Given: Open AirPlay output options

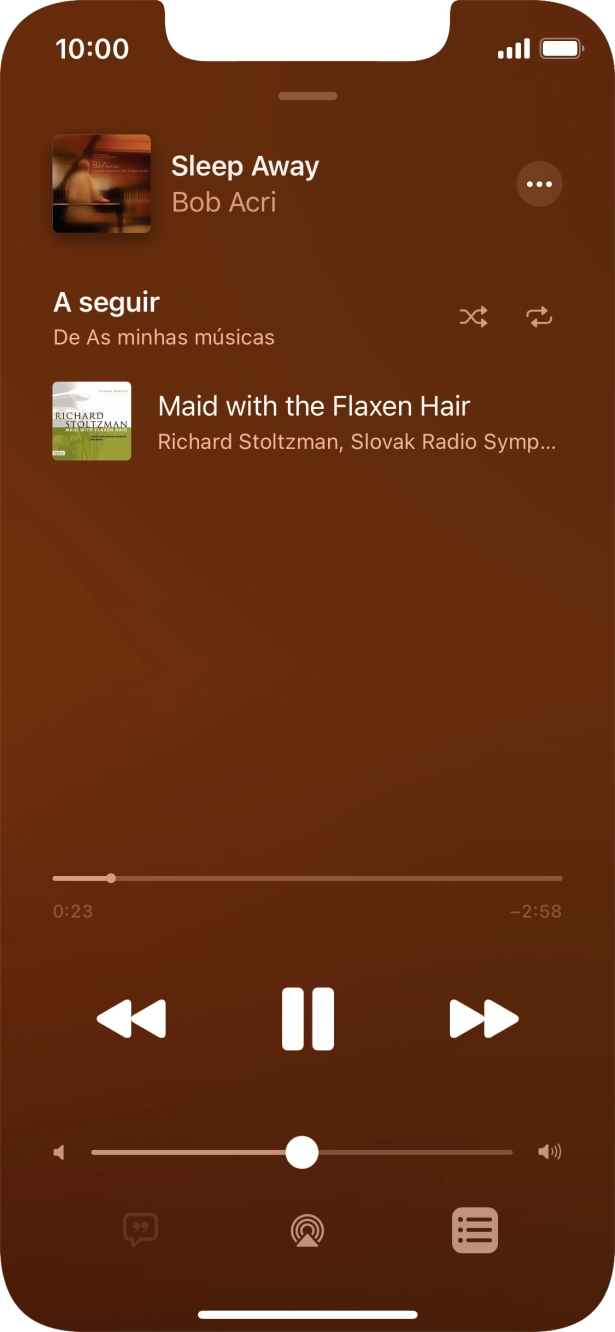Looking at the screenshot, I should pyautogui.click(x=307, y=1229).
